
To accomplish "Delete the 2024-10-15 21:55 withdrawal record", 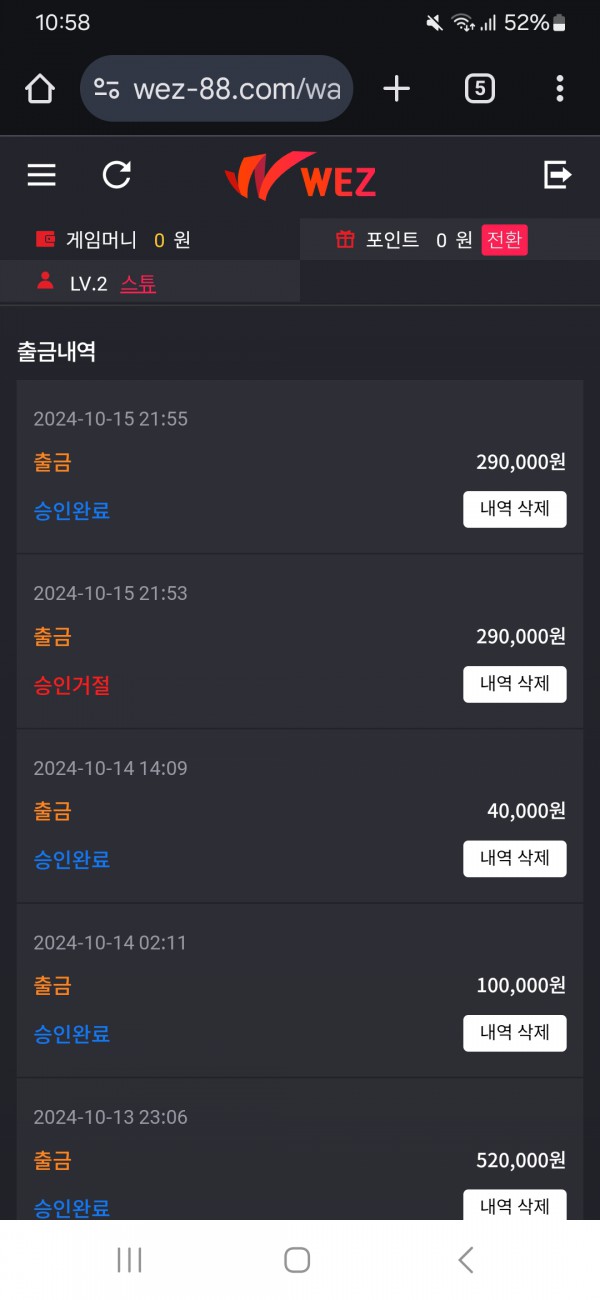I will (x=514, y=509).
